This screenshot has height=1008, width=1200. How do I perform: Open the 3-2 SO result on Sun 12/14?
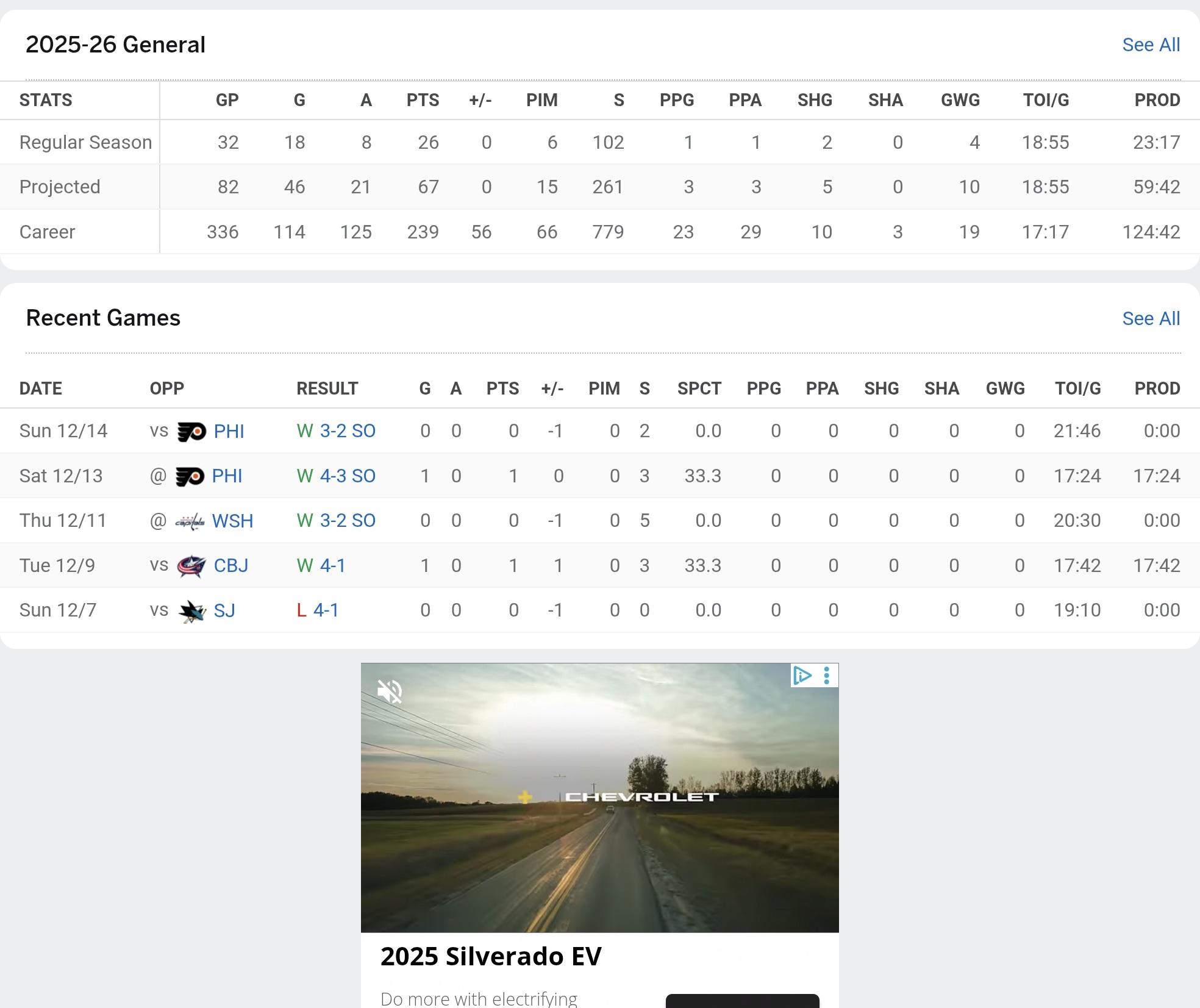347,431
